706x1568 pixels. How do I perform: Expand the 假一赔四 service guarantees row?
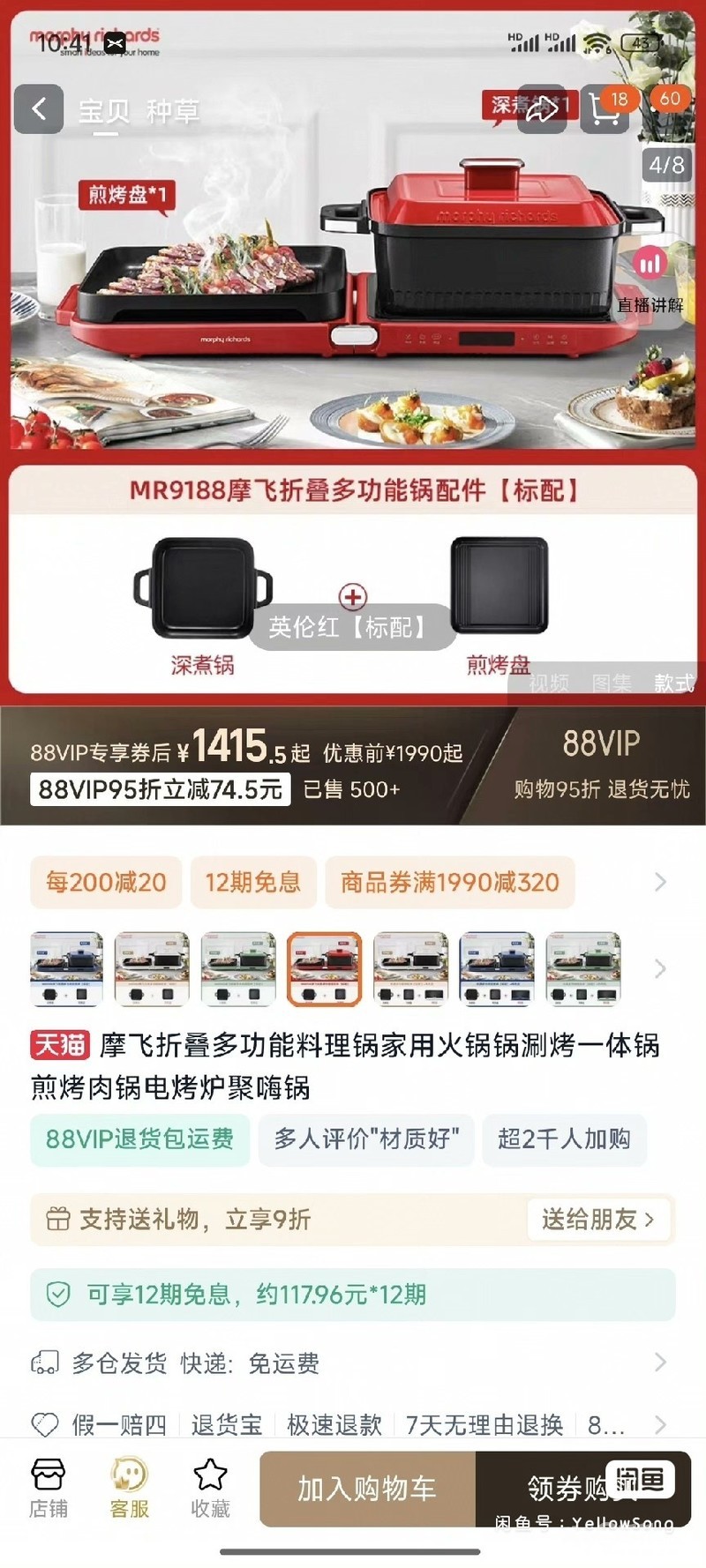(353, 1424)
